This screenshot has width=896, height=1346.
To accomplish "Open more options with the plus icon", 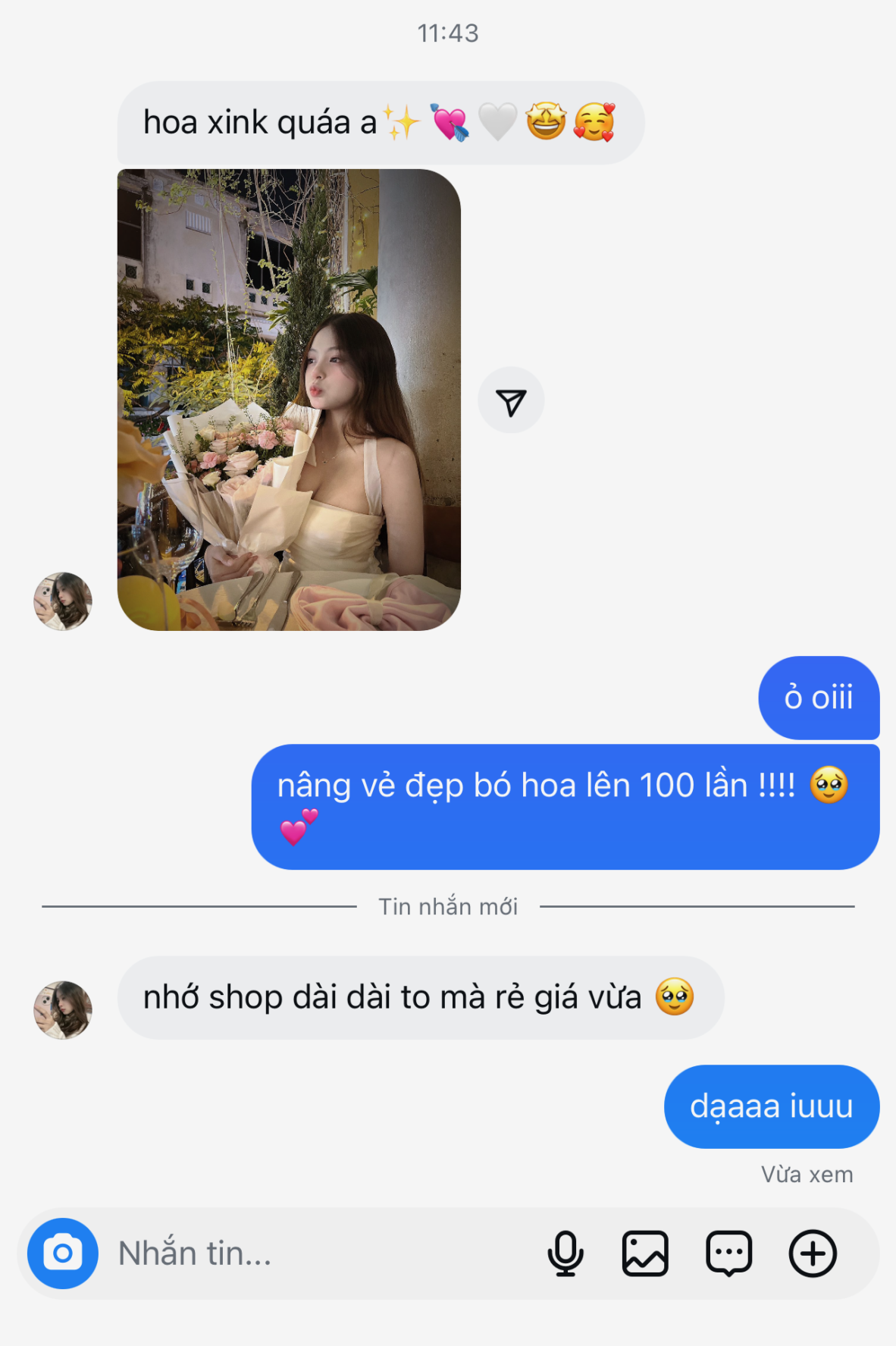I will pos(813,1253).
